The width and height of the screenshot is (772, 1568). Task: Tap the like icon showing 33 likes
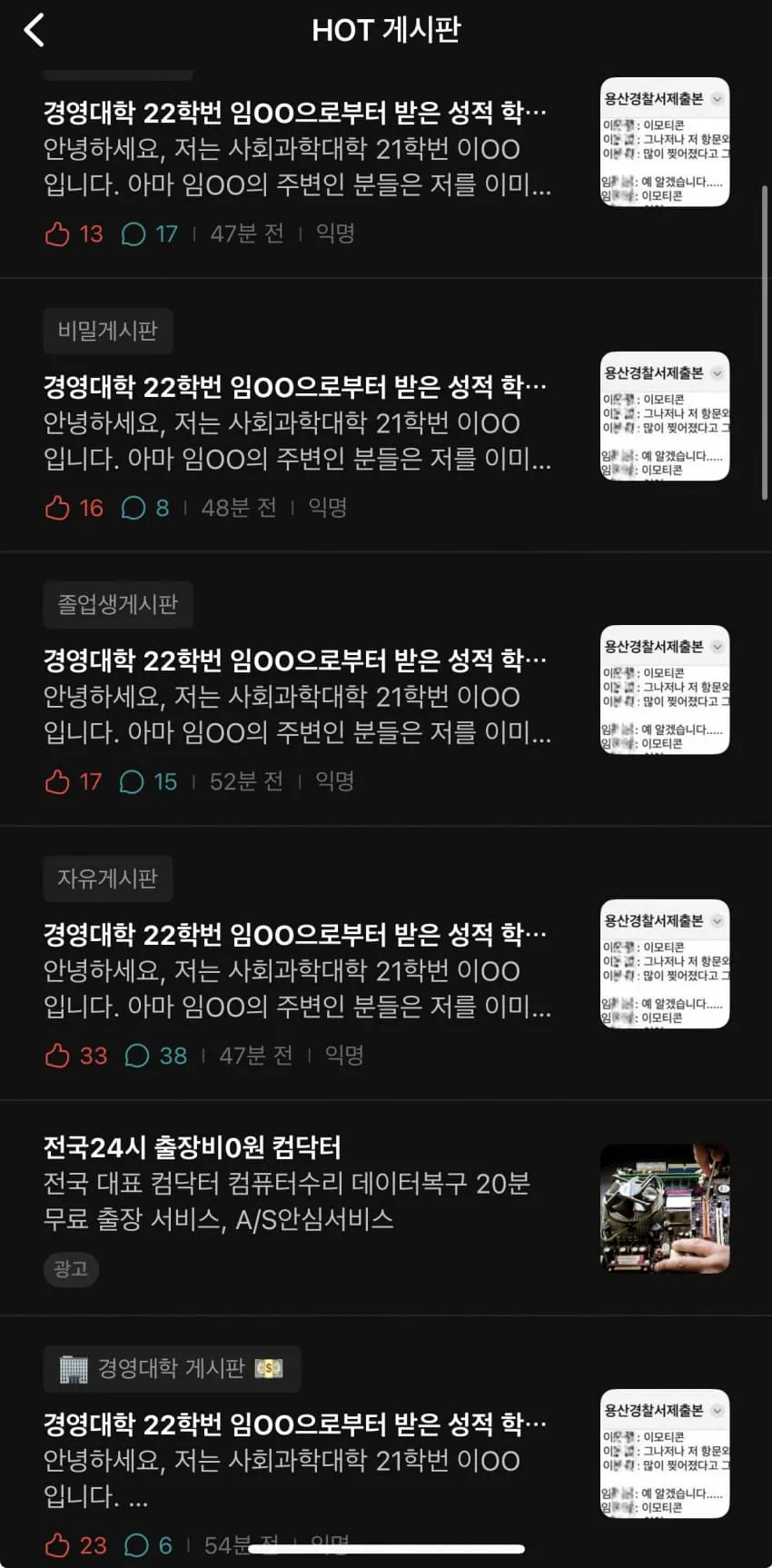pyautogui.click(x=56, y=1055)
